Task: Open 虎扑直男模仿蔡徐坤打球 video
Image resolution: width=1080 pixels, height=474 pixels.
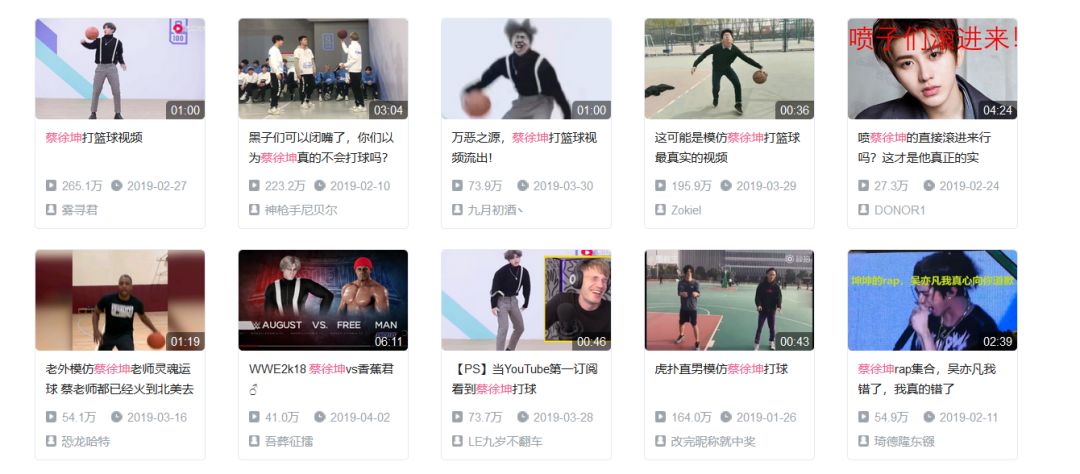Action: (729, 300)
